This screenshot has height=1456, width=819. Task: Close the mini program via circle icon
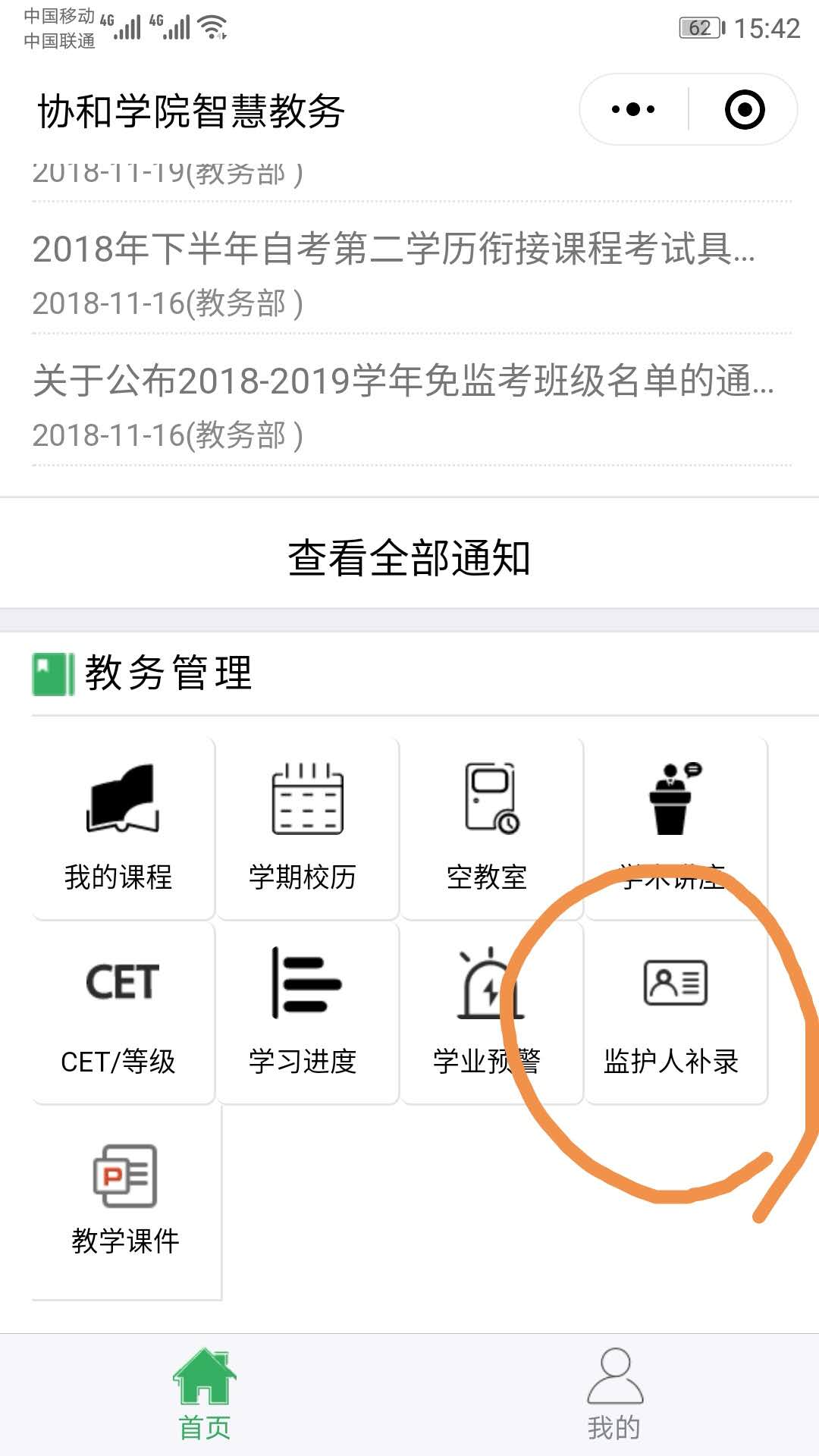744,109
